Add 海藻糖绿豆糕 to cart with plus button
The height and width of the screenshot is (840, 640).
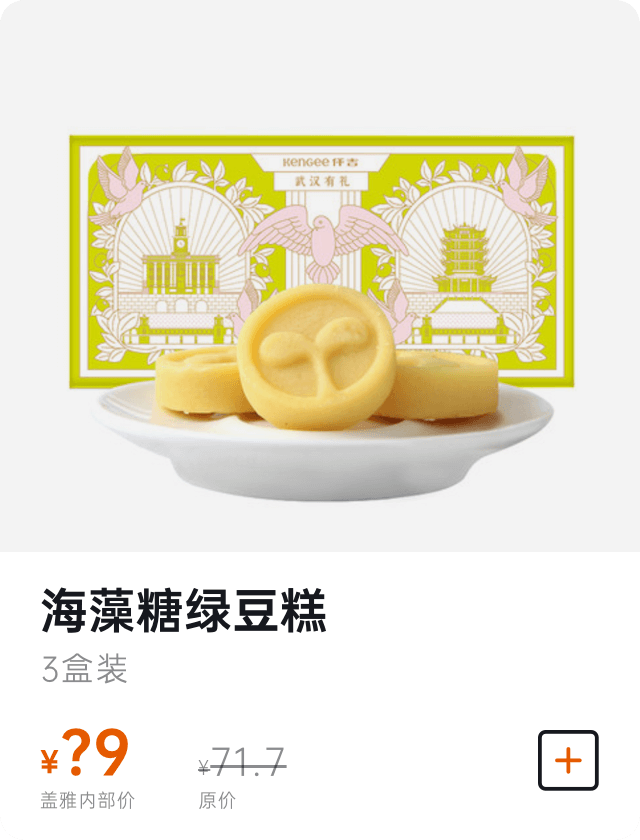coord(568,761)
